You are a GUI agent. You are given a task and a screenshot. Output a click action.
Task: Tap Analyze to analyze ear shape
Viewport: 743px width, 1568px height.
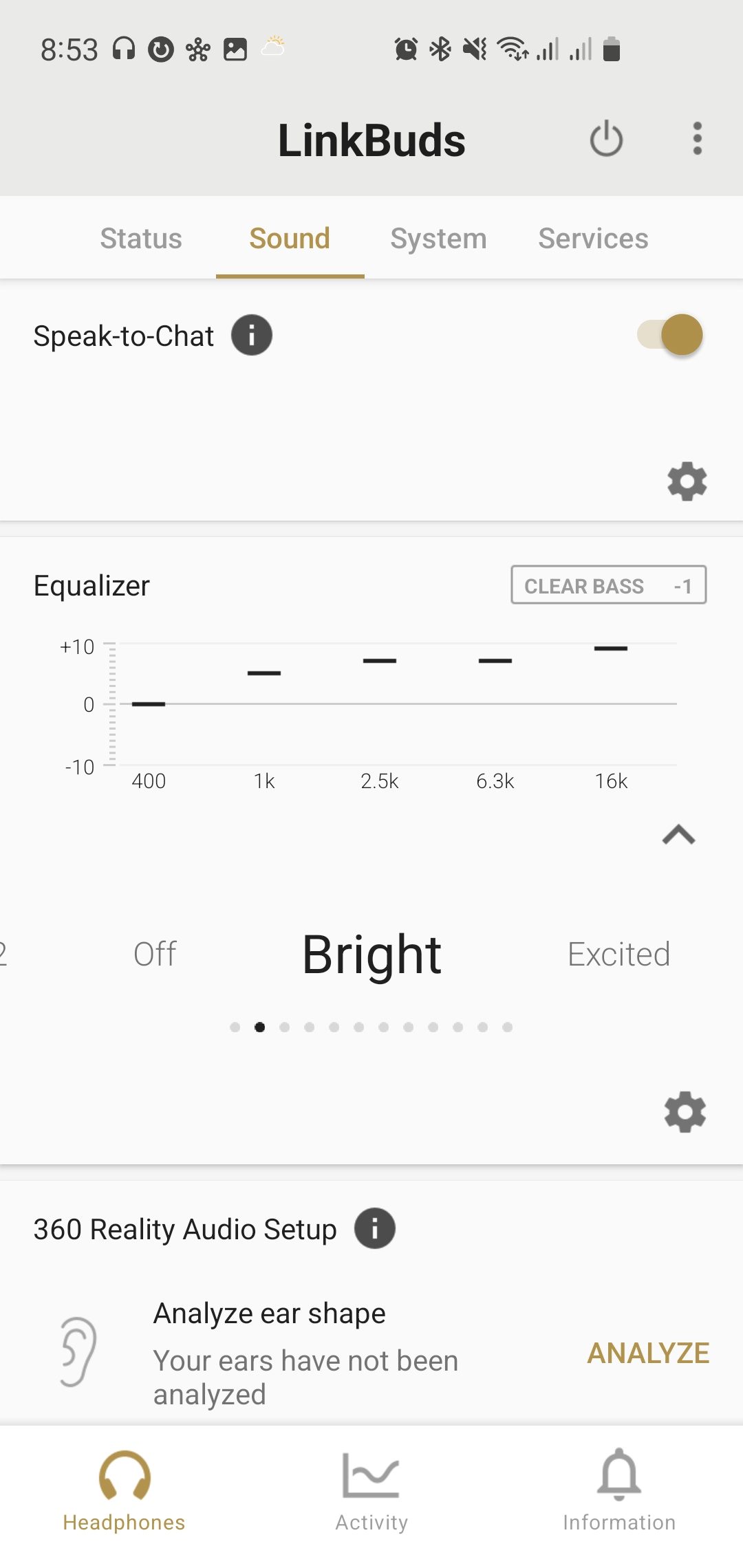pos(648,1353)
